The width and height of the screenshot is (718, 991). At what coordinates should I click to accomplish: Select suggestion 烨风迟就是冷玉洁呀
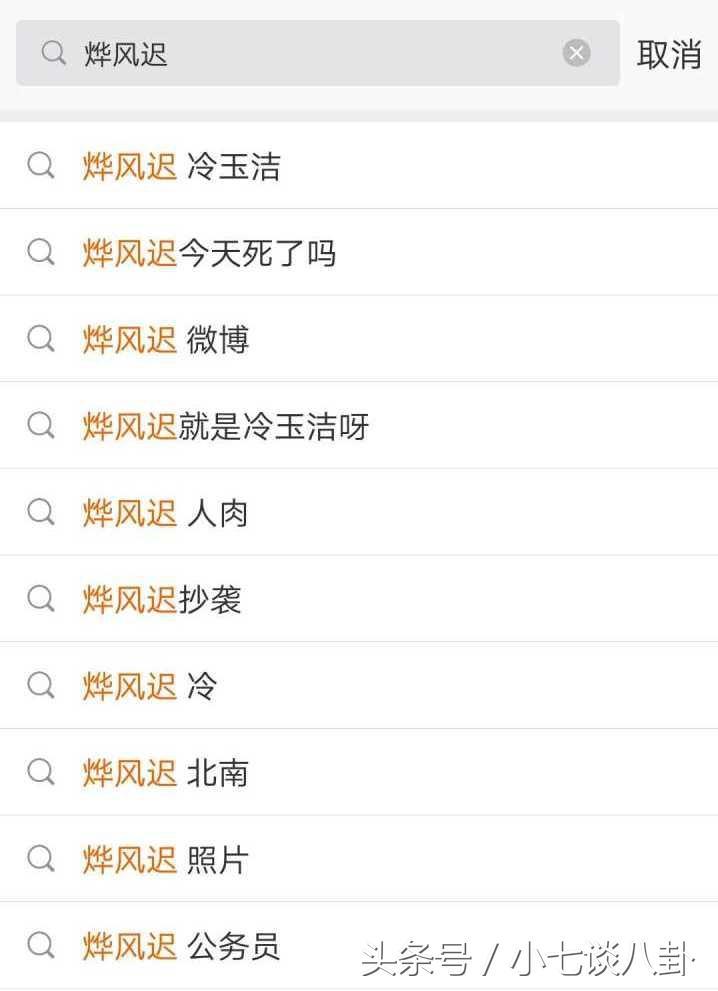click(226, 427)
